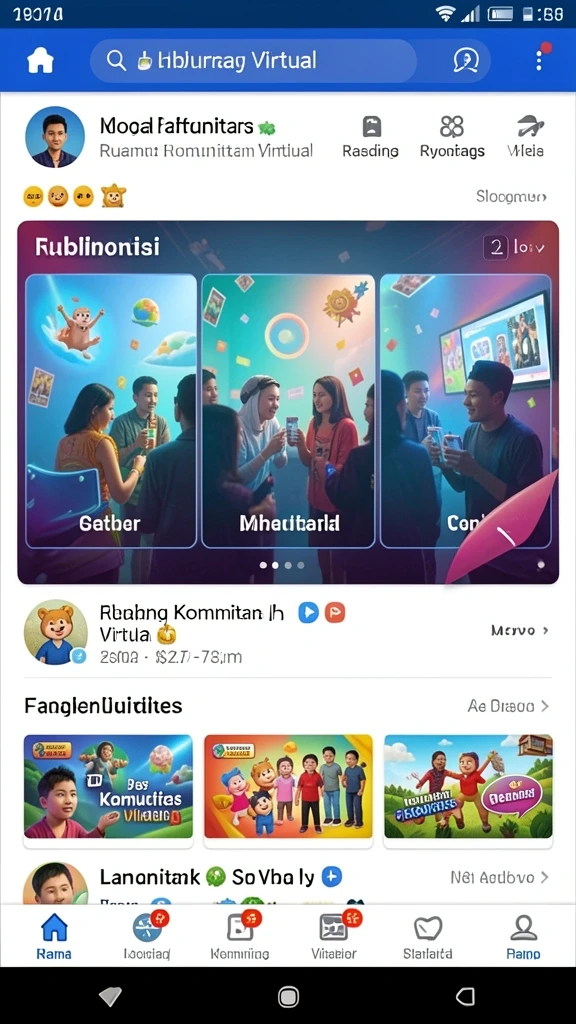Tap the Nei Aodbvo link

tap(500, 877)
